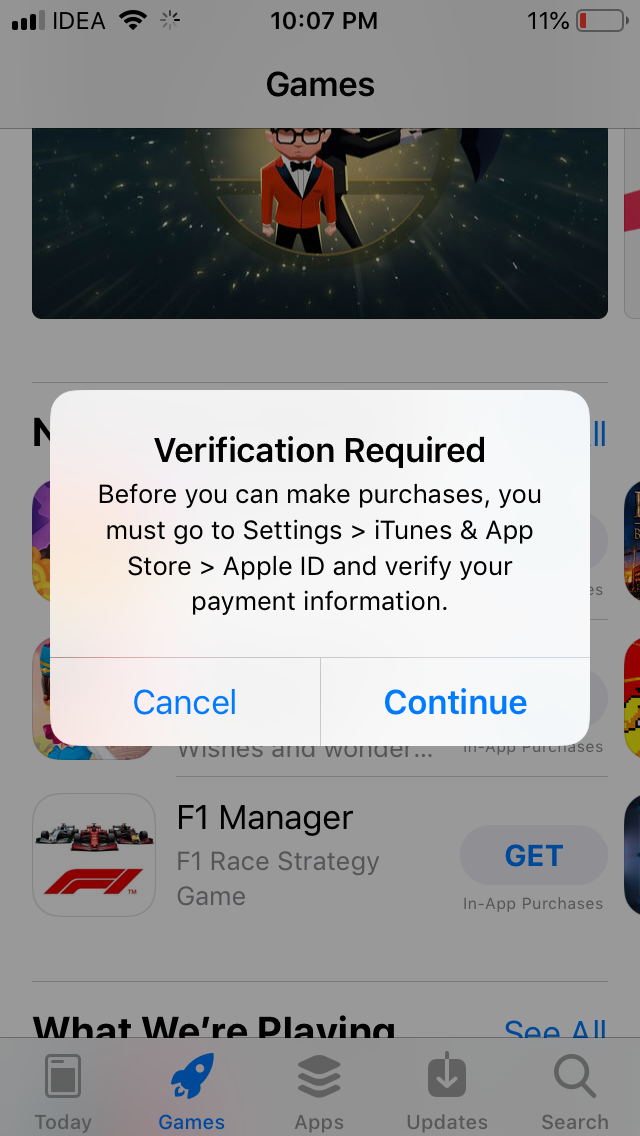See all What We're Playing games
640x1136 pixels.
555,1029
